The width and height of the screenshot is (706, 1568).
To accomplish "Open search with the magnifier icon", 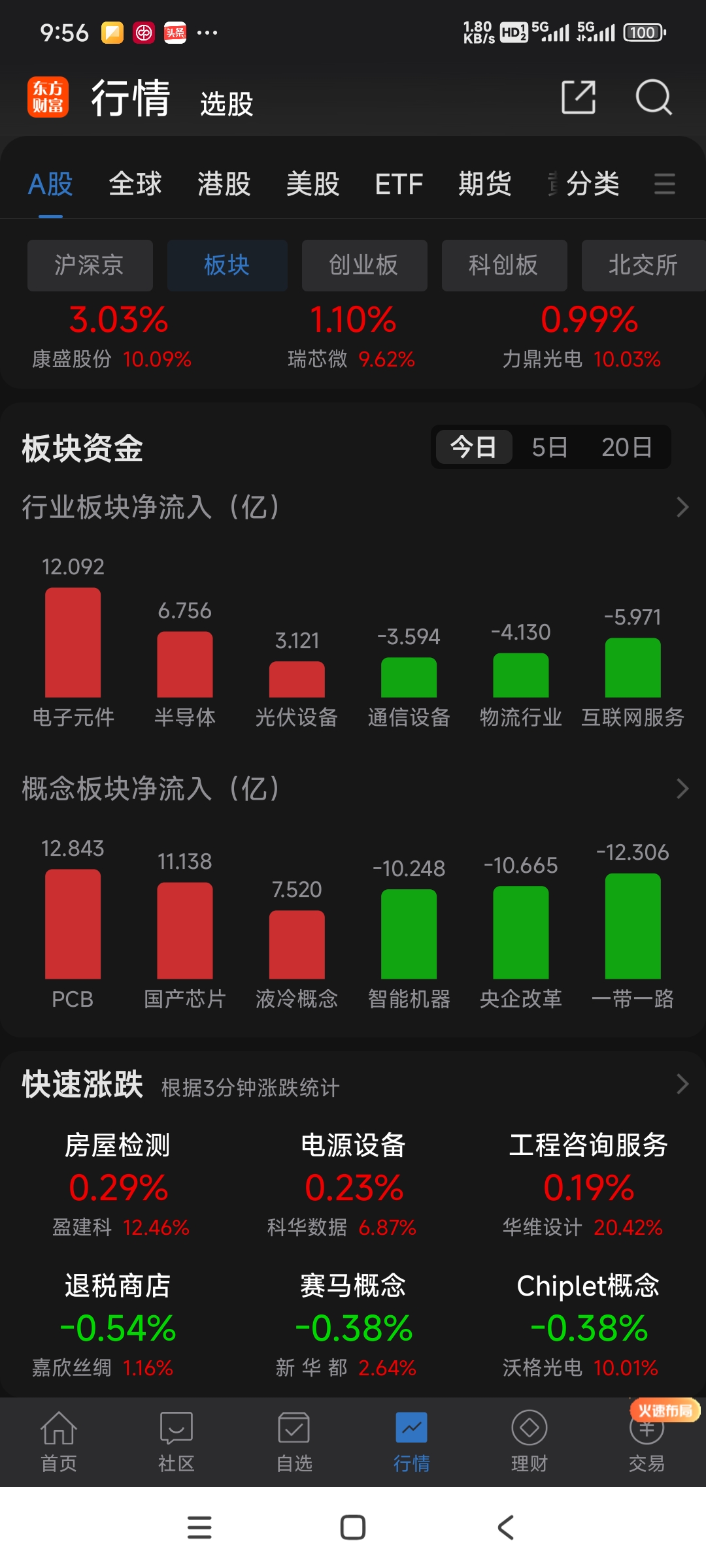I will point(654,98).
